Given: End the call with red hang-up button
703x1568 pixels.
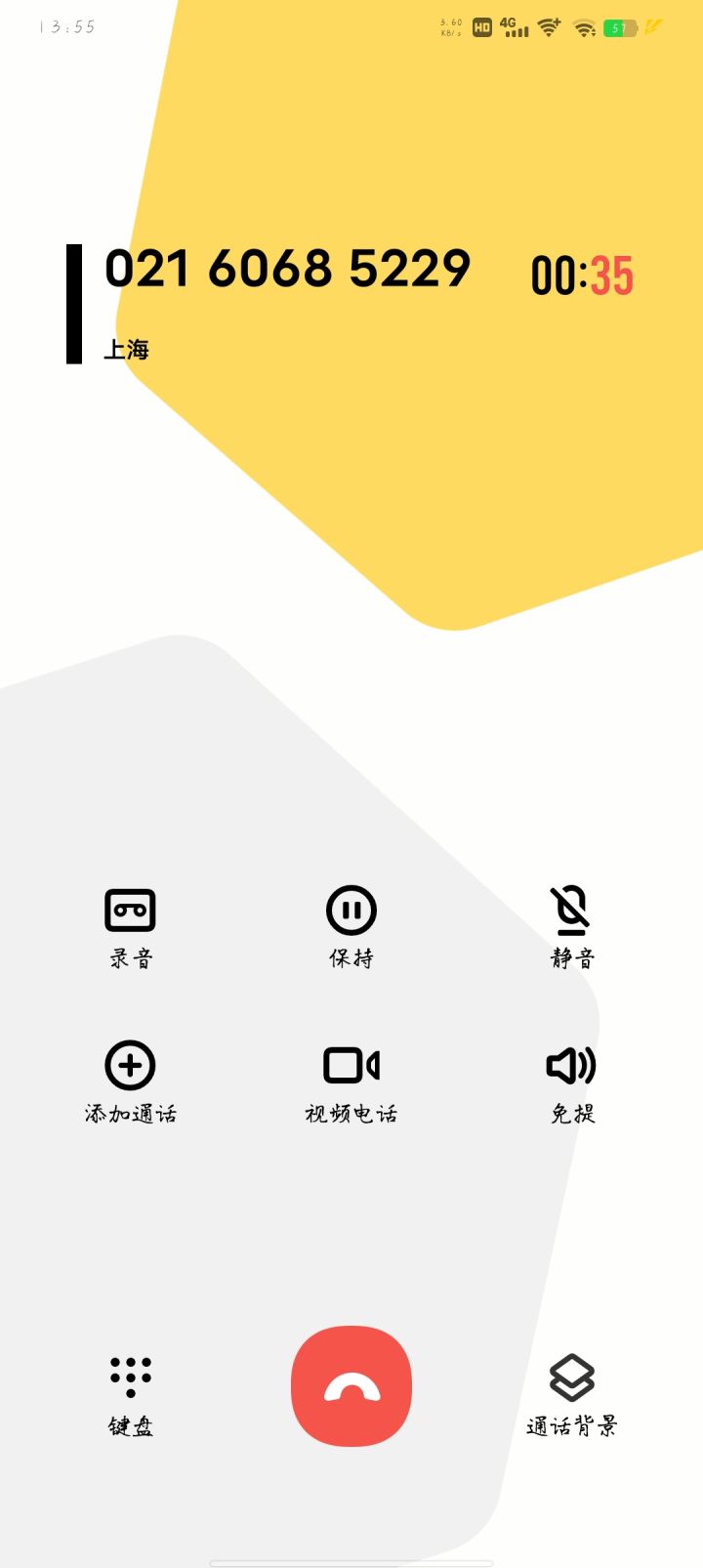Looking at the screenshot, I should pos(351,1385).
